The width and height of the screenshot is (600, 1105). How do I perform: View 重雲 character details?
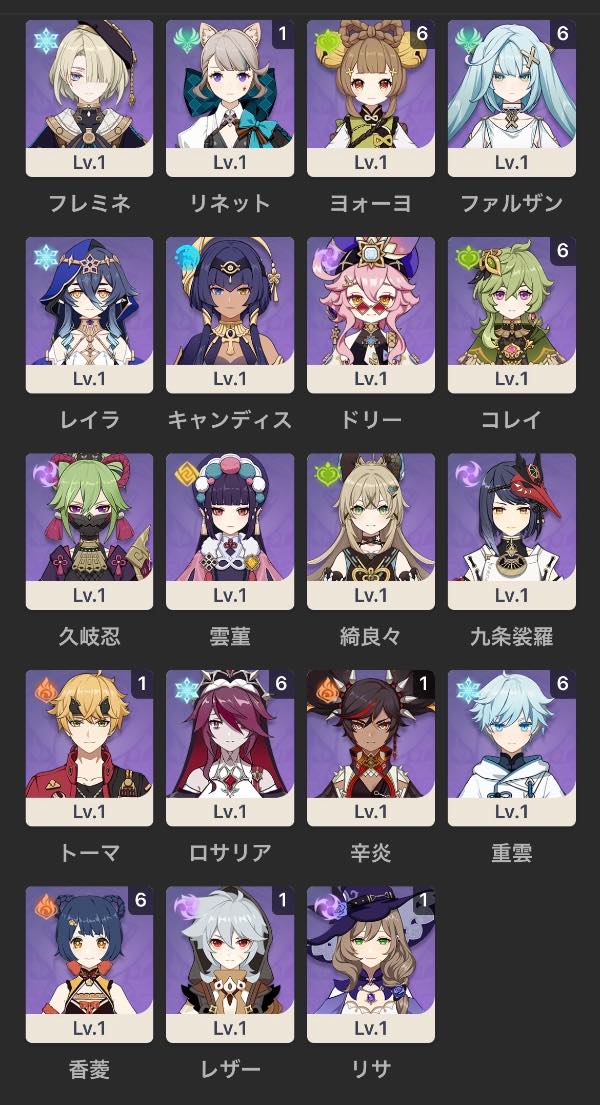[x=512, y=748]
